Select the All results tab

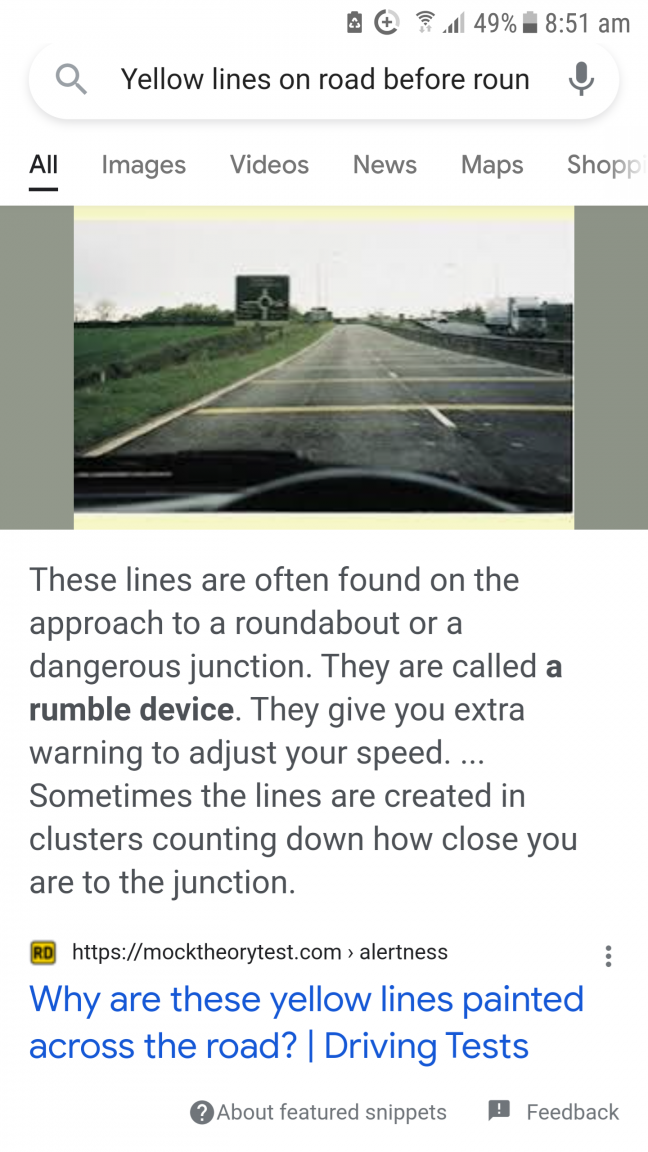coord(43,165)
